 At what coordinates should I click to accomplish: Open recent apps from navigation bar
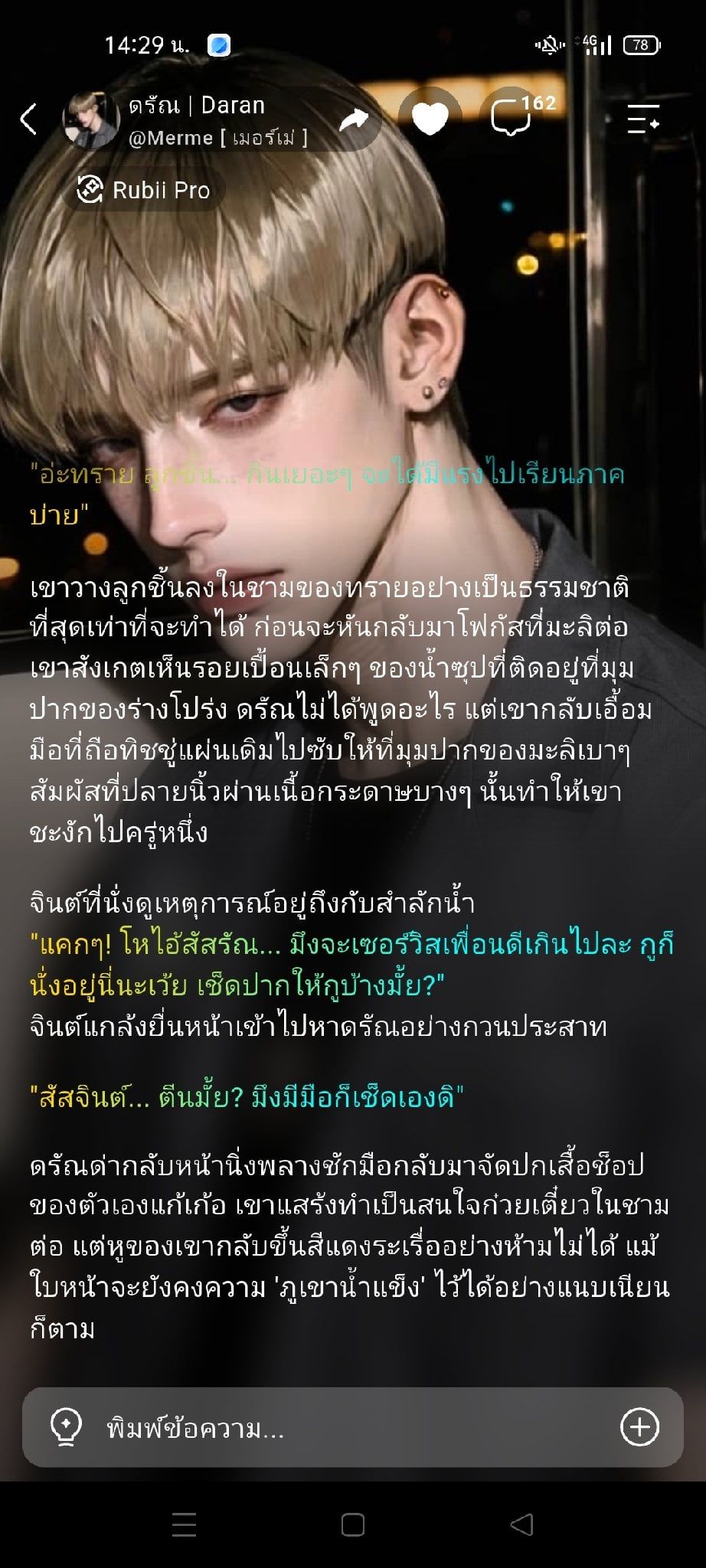point(184,1524)
